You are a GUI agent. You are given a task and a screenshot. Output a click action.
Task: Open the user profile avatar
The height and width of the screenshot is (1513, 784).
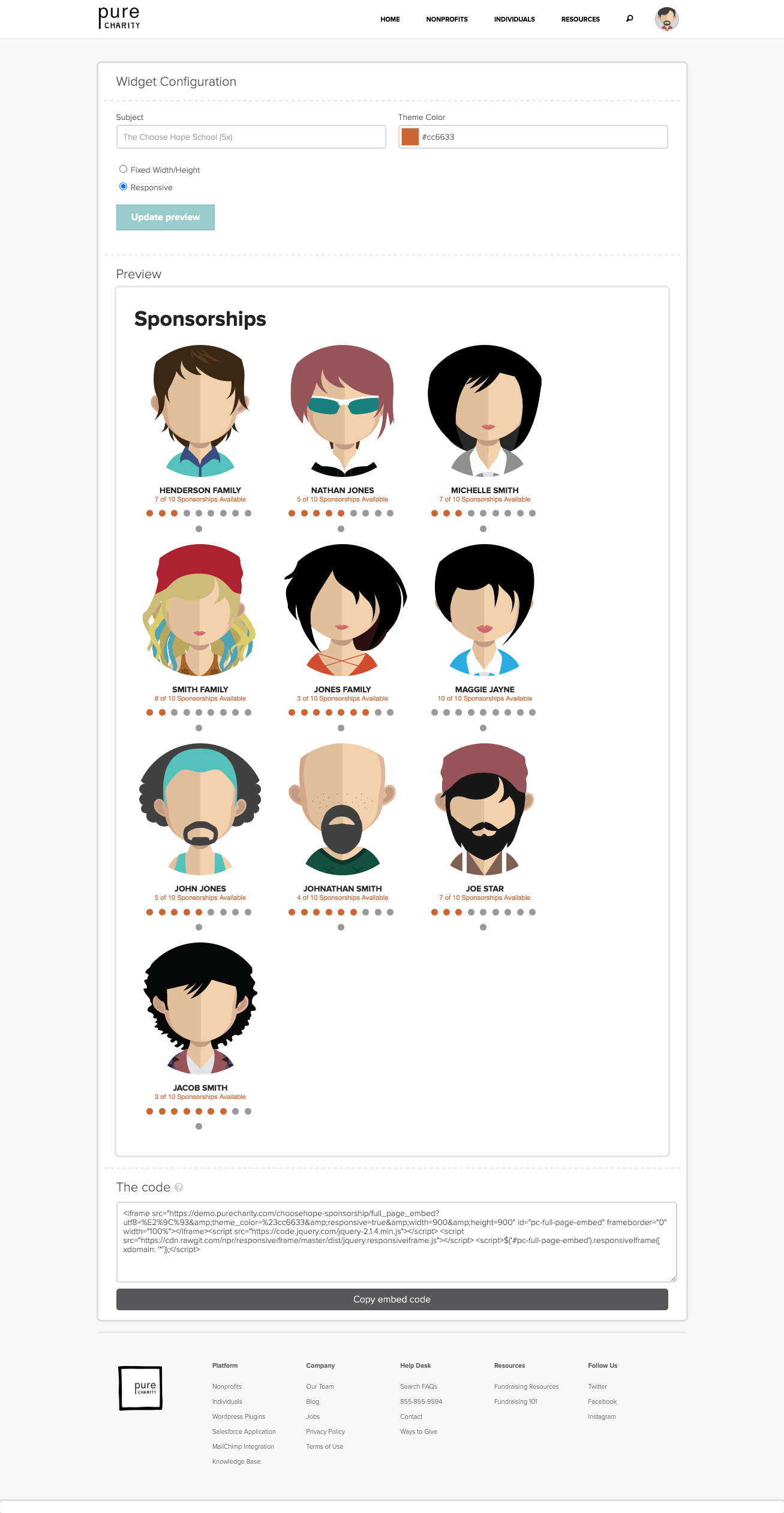click(x=666, y=19)
